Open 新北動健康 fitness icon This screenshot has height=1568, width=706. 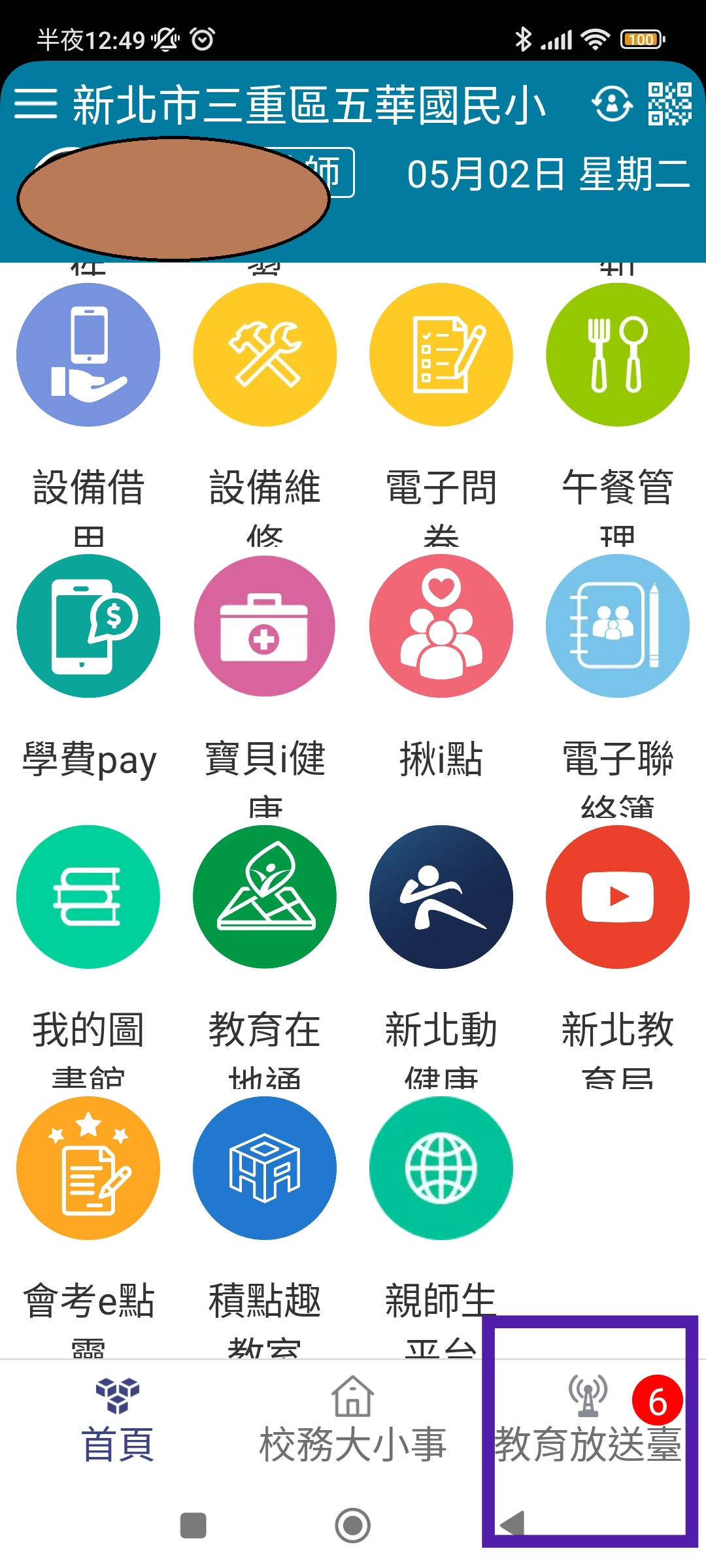[x=441, y=896]
